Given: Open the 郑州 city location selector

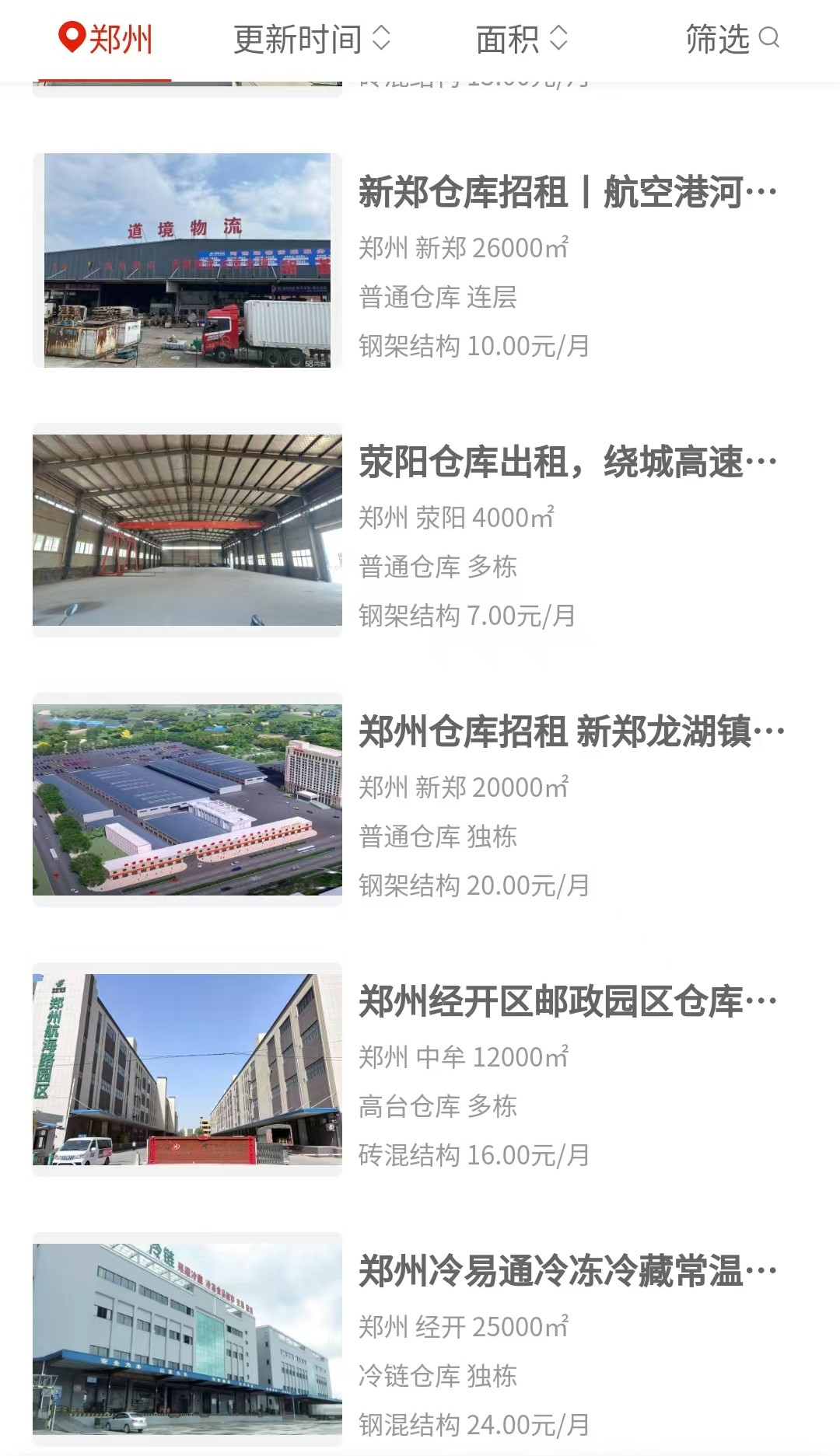Looking at the screenshot, I should (x=105, y=39).
